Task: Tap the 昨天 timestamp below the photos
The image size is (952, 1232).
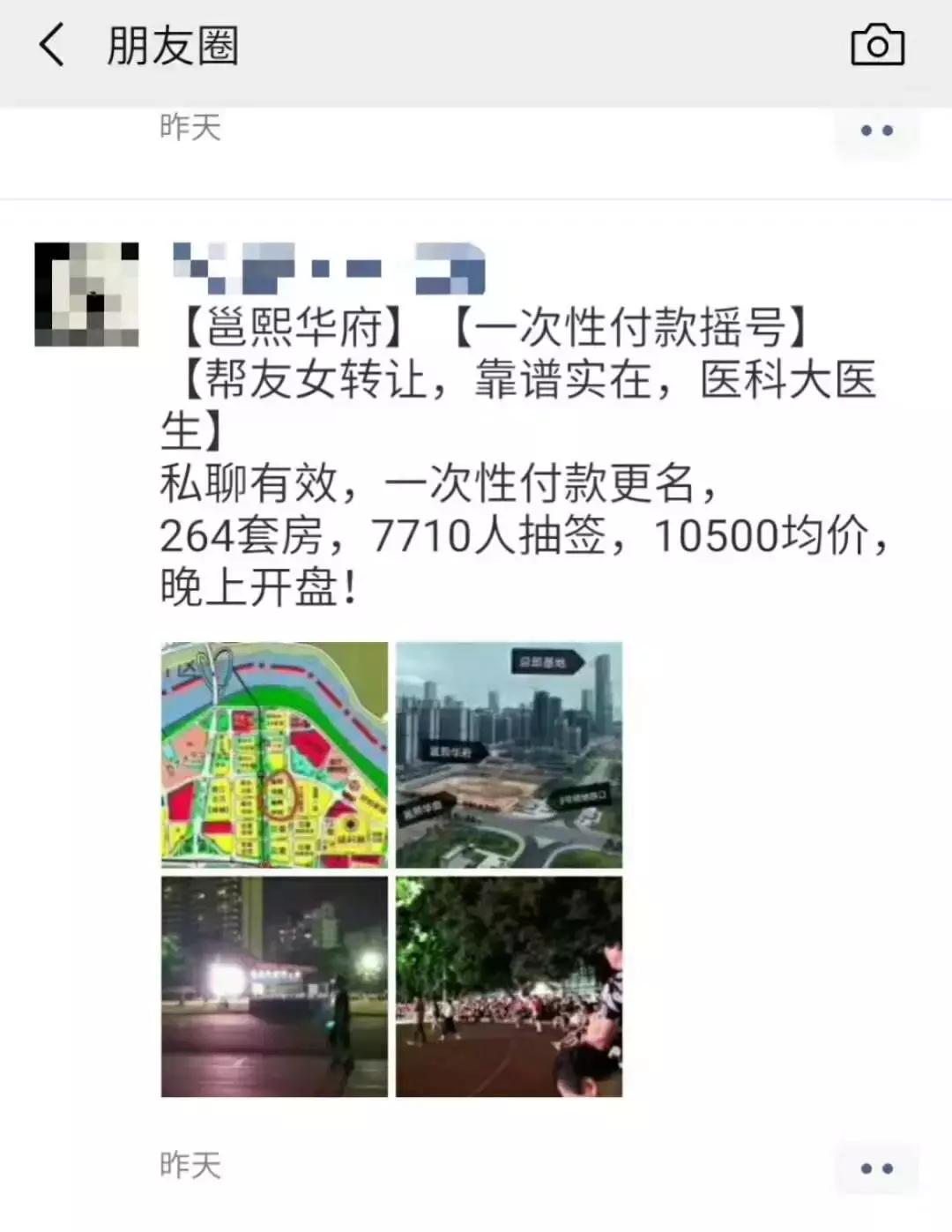Action: (190, 1164)
